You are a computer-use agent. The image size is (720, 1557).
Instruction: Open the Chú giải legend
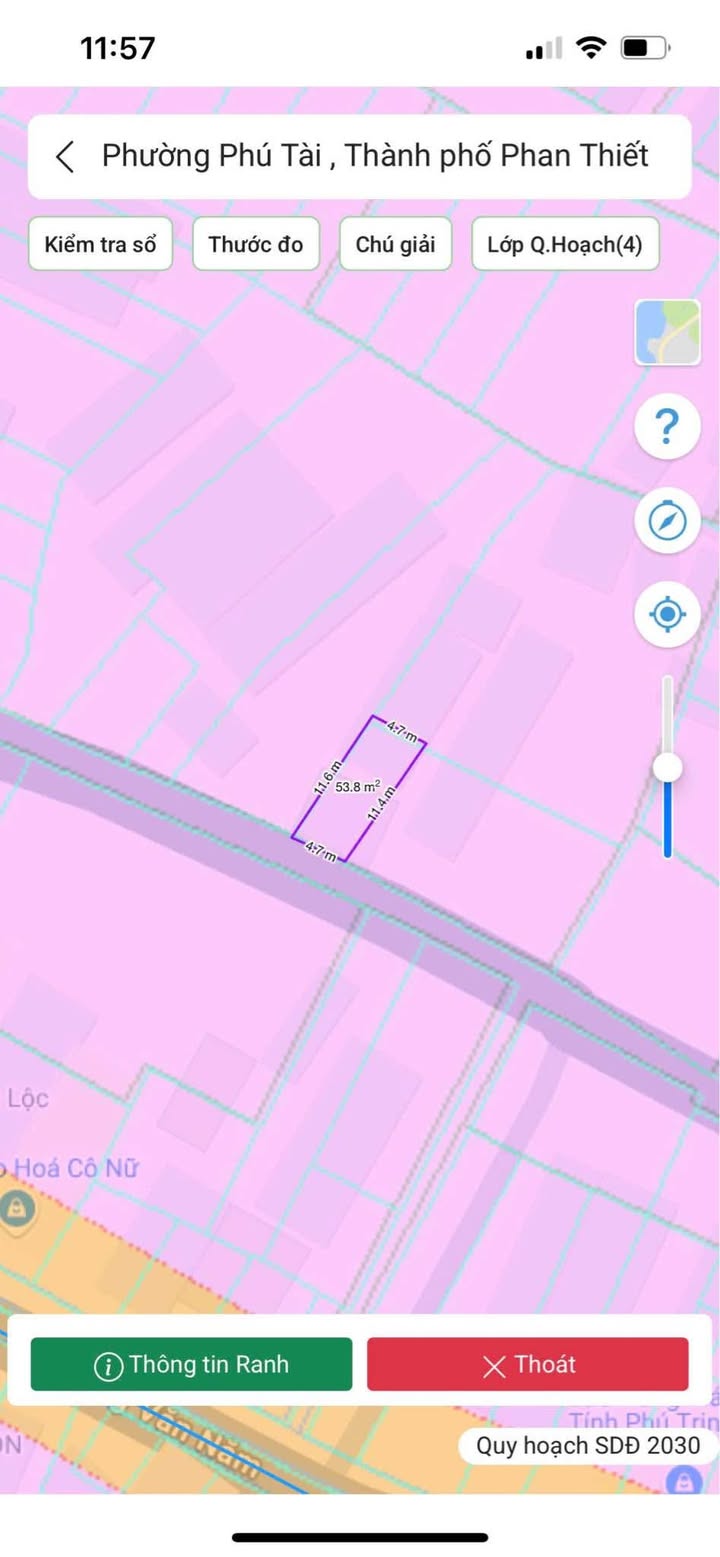[x=396, y=244]
